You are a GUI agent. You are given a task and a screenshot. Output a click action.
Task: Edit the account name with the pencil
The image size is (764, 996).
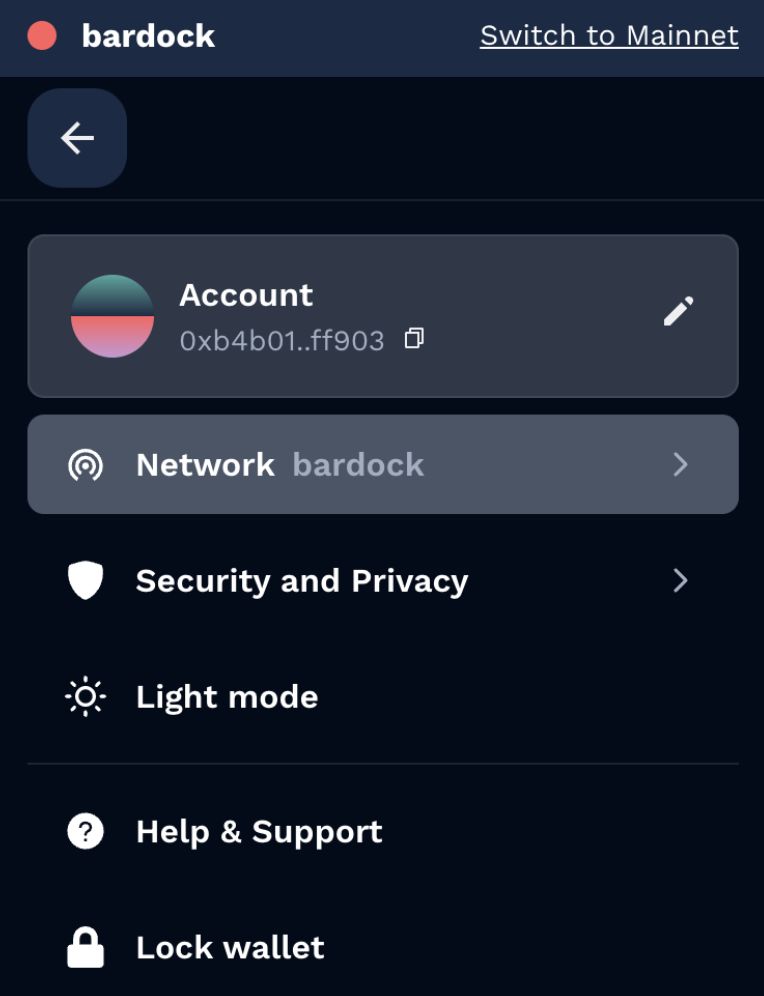(678, 312)
